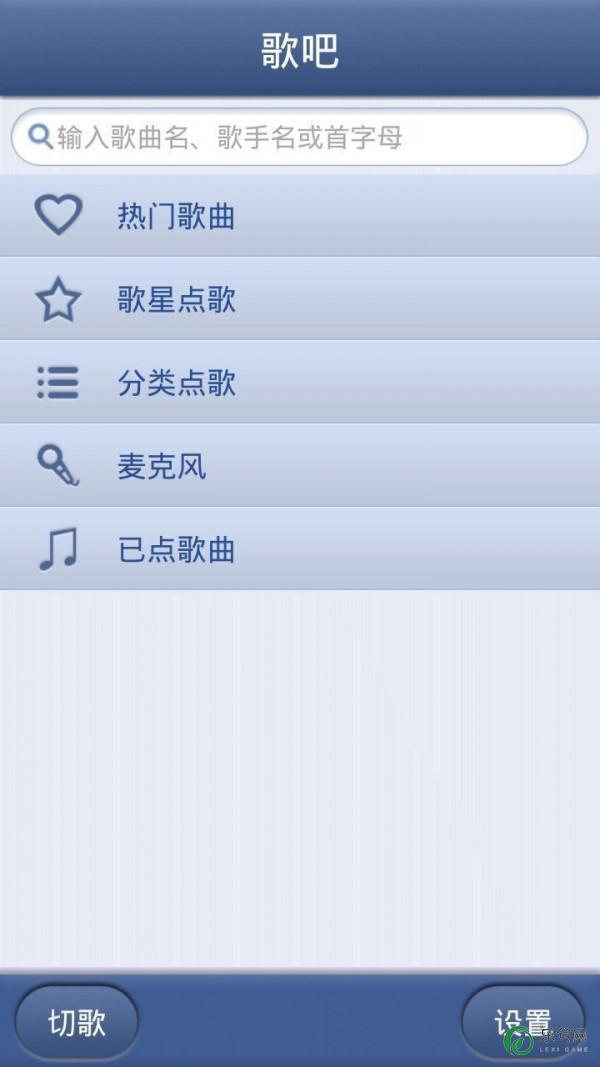Open 歌星点歌 to pick by singer

click(300, 299)
